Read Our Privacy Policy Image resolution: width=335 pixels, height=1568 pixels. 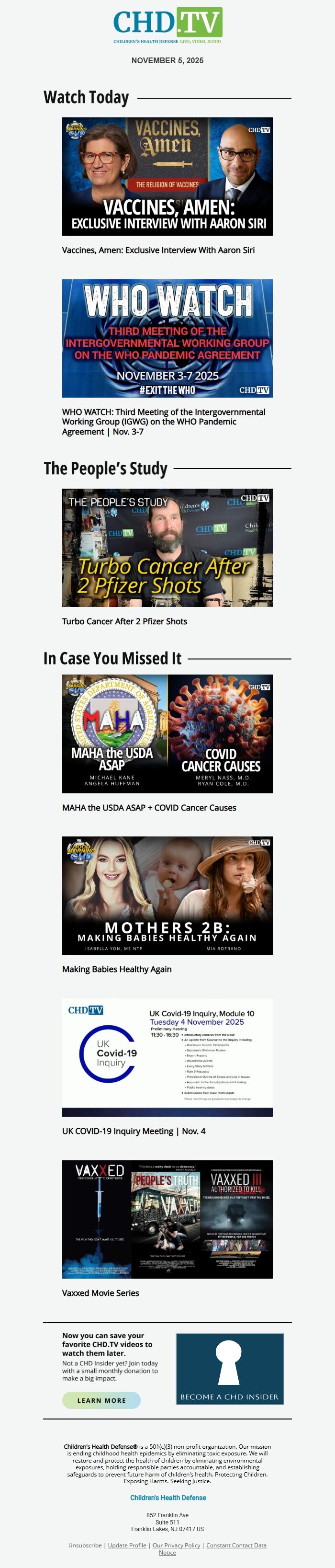pos(176,1545)
